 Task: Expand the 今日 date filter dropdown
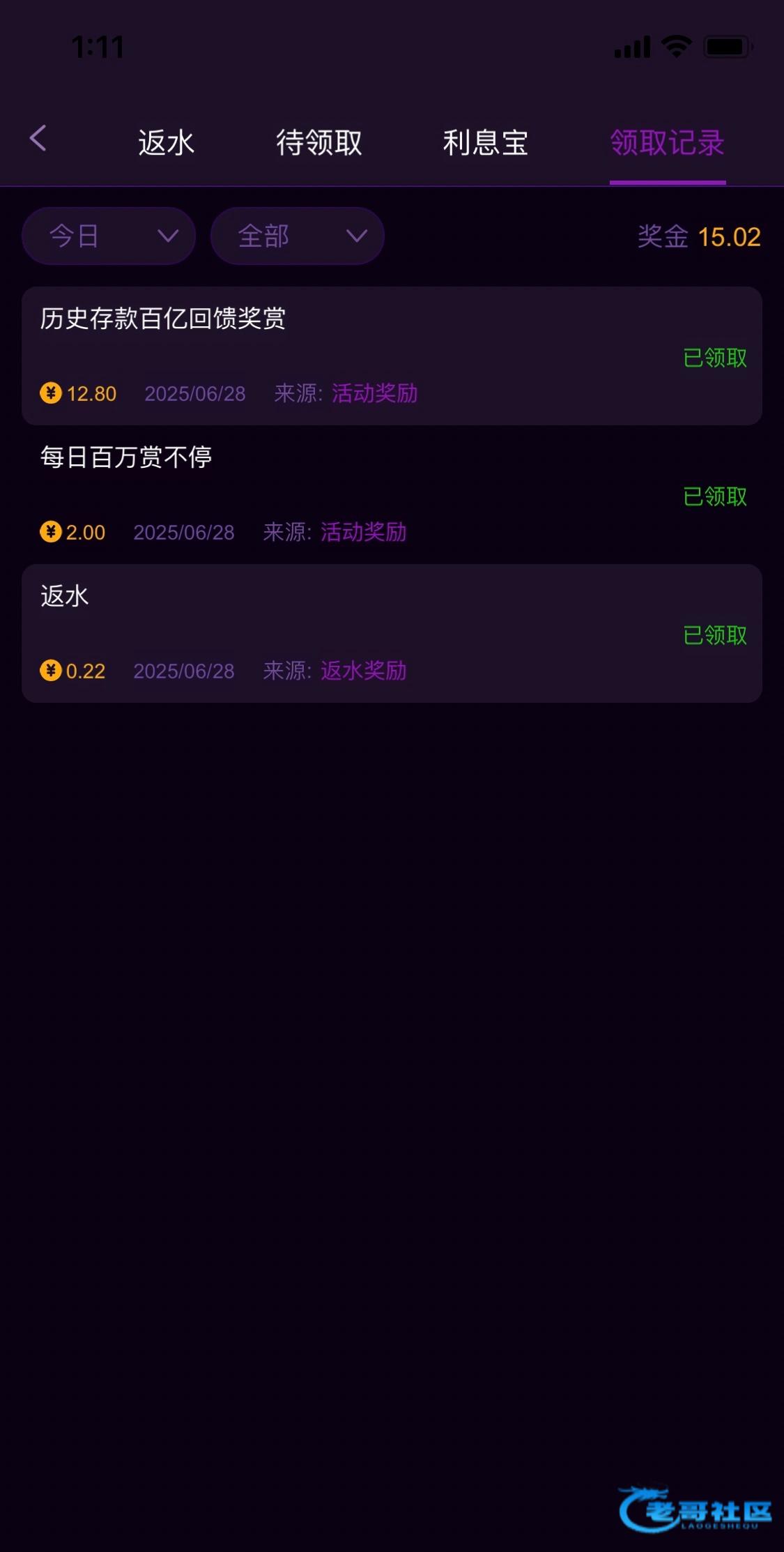coord(109,236)
